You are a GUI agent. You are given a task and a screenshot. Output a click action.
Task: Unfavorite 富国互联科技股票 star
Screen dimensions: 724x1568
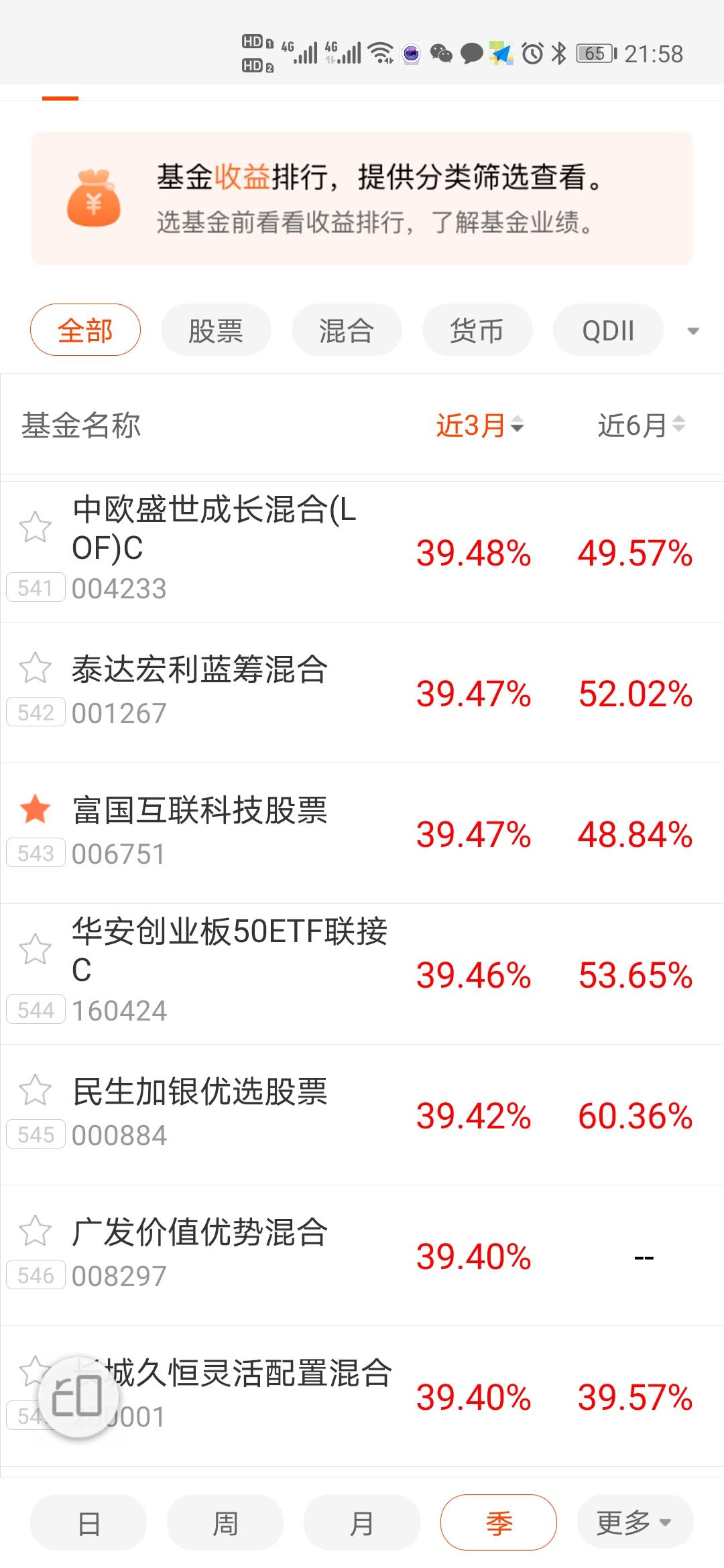[x=35, y=808]
